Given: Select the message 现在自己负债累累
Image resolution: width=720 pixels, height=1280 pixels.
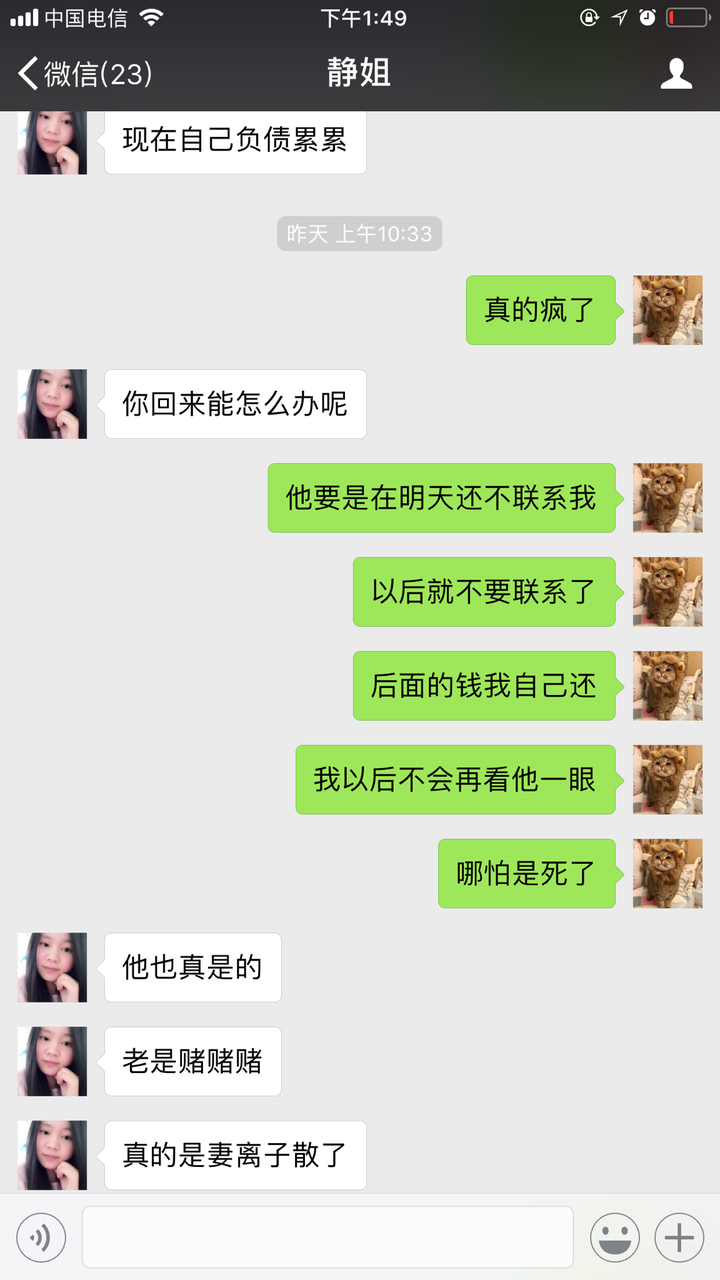Looking at the screenshot, I should (x=235, y=141).
